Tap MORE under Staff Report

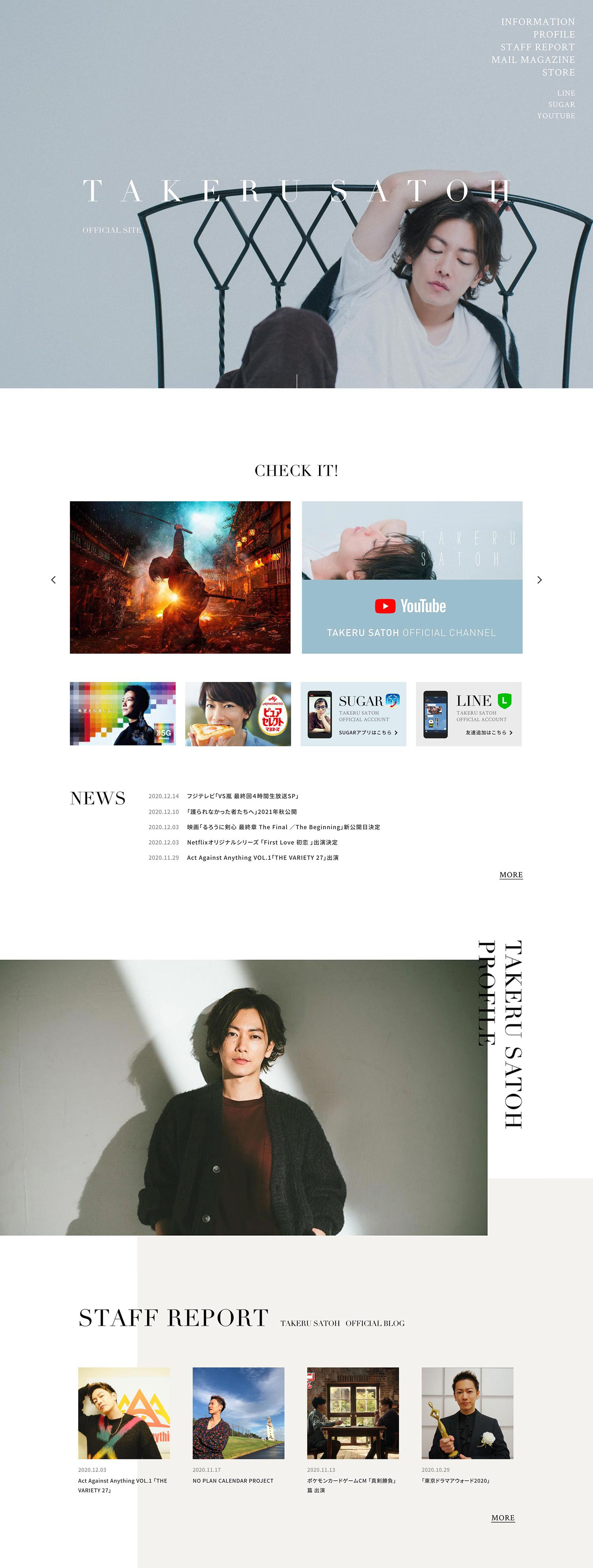coord(502,1517)
